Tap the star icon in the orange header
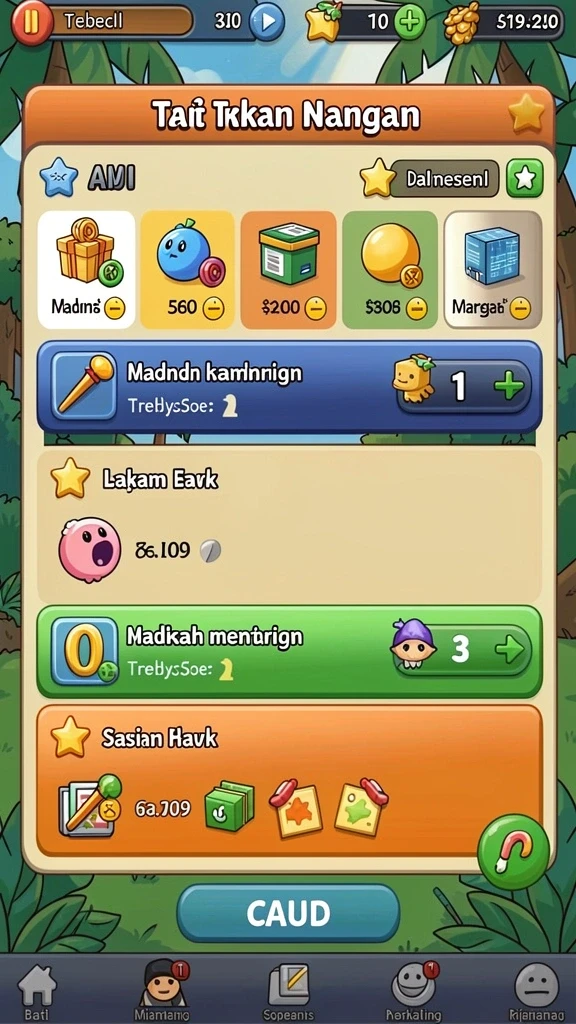 pyautogui.click(x=526, y=114)
